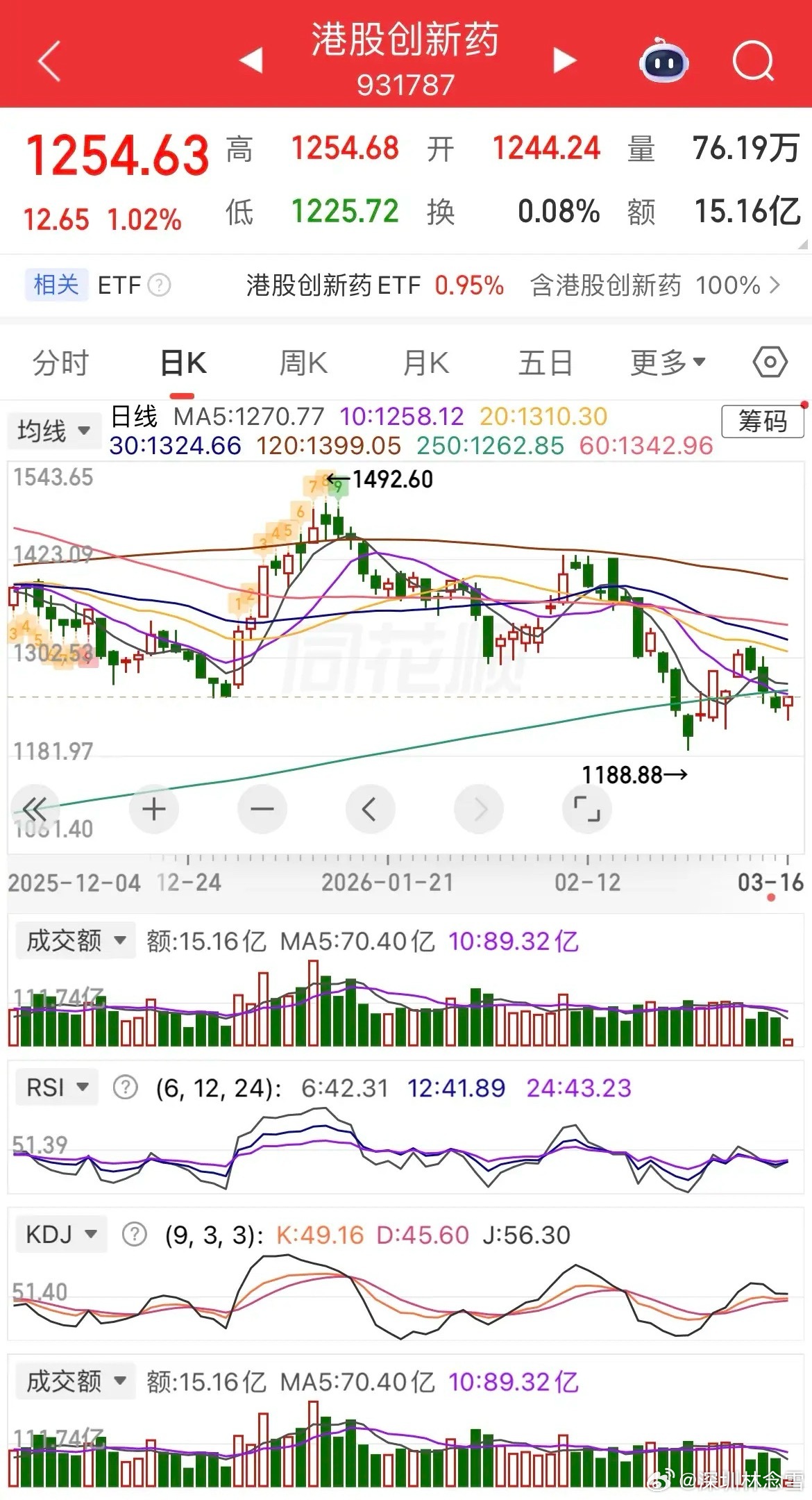Switch to the 周K tab
Screen dimensions: 812x1500
pos(303,363)
